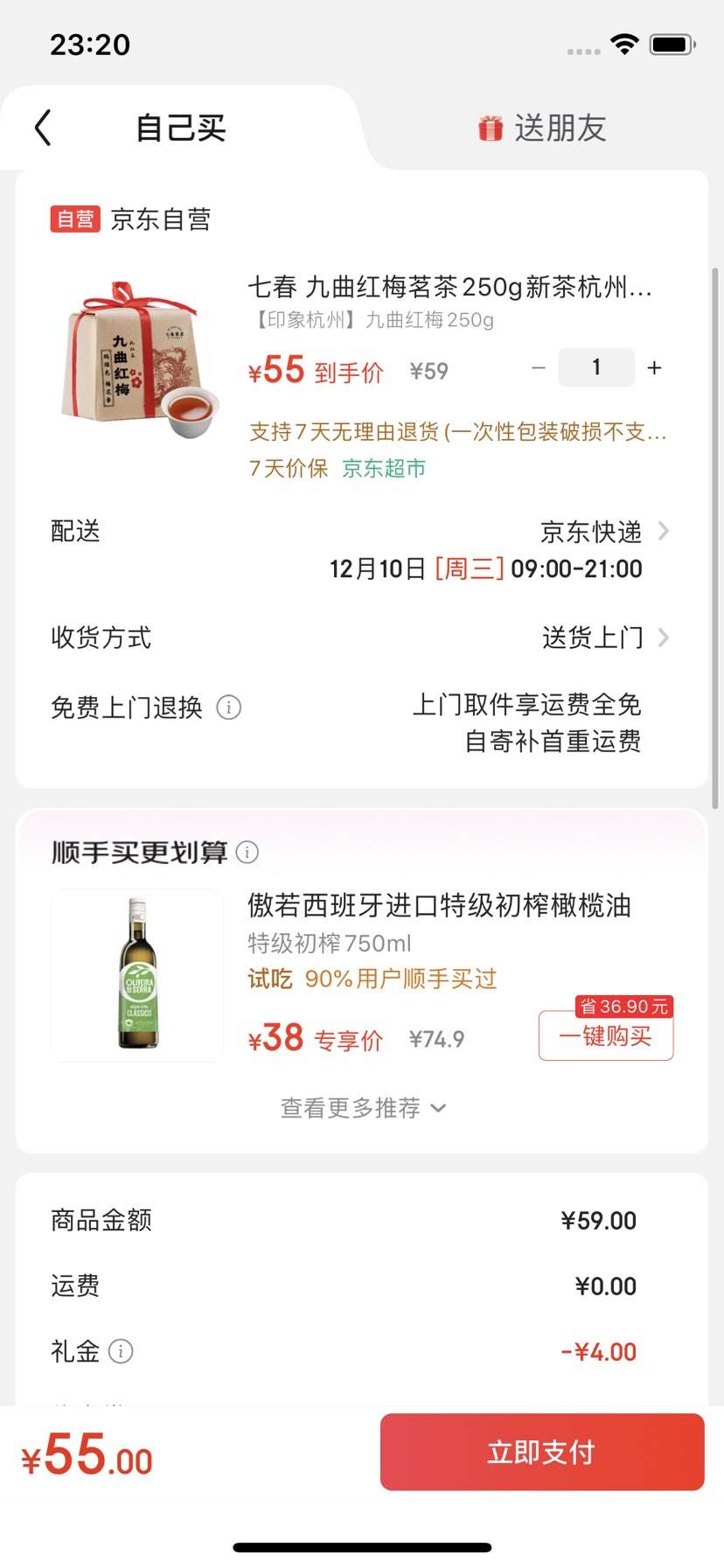Image resolution: width=724 pixels, height=1568 pixels.
Task: Change the 配送 delivery option 京东快递
Action: pyautogui.click(x=603, y=532)
